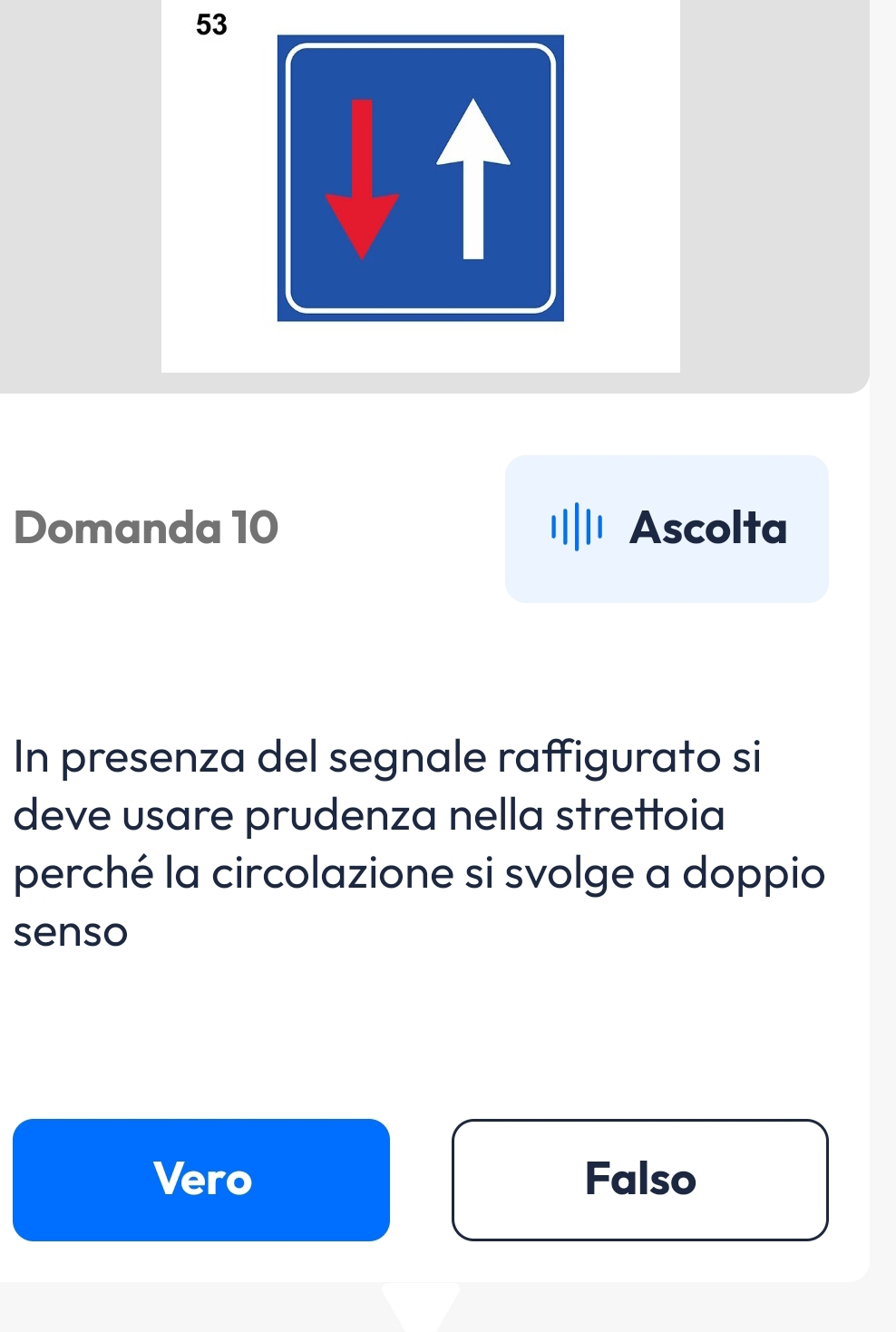Tap Ascolta to hear the question
The height and width of the screenshot is (1332, 896).
tap(667, 529)
